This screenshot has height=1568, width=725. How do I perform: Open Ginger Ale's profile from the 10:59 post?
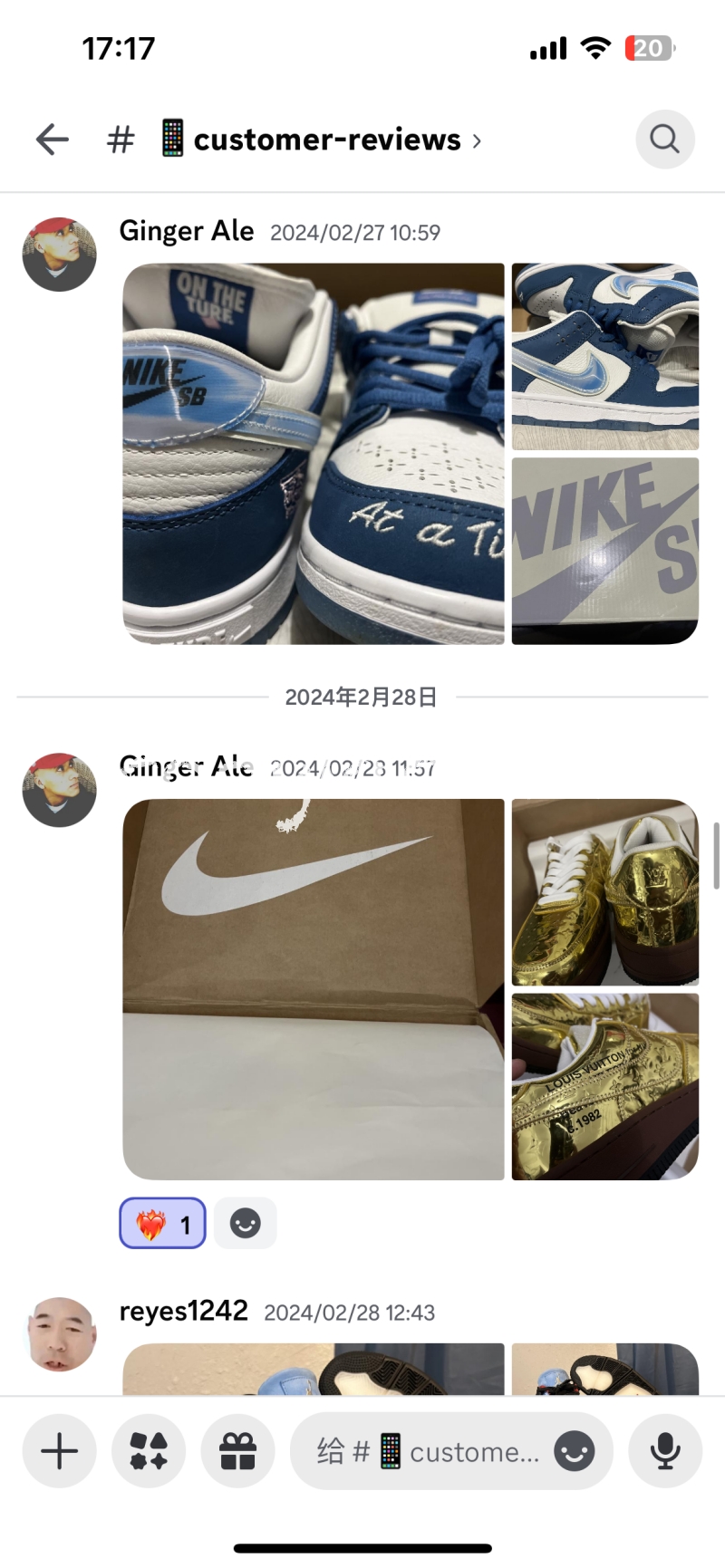pyautogui.click(x=59, y=255)
